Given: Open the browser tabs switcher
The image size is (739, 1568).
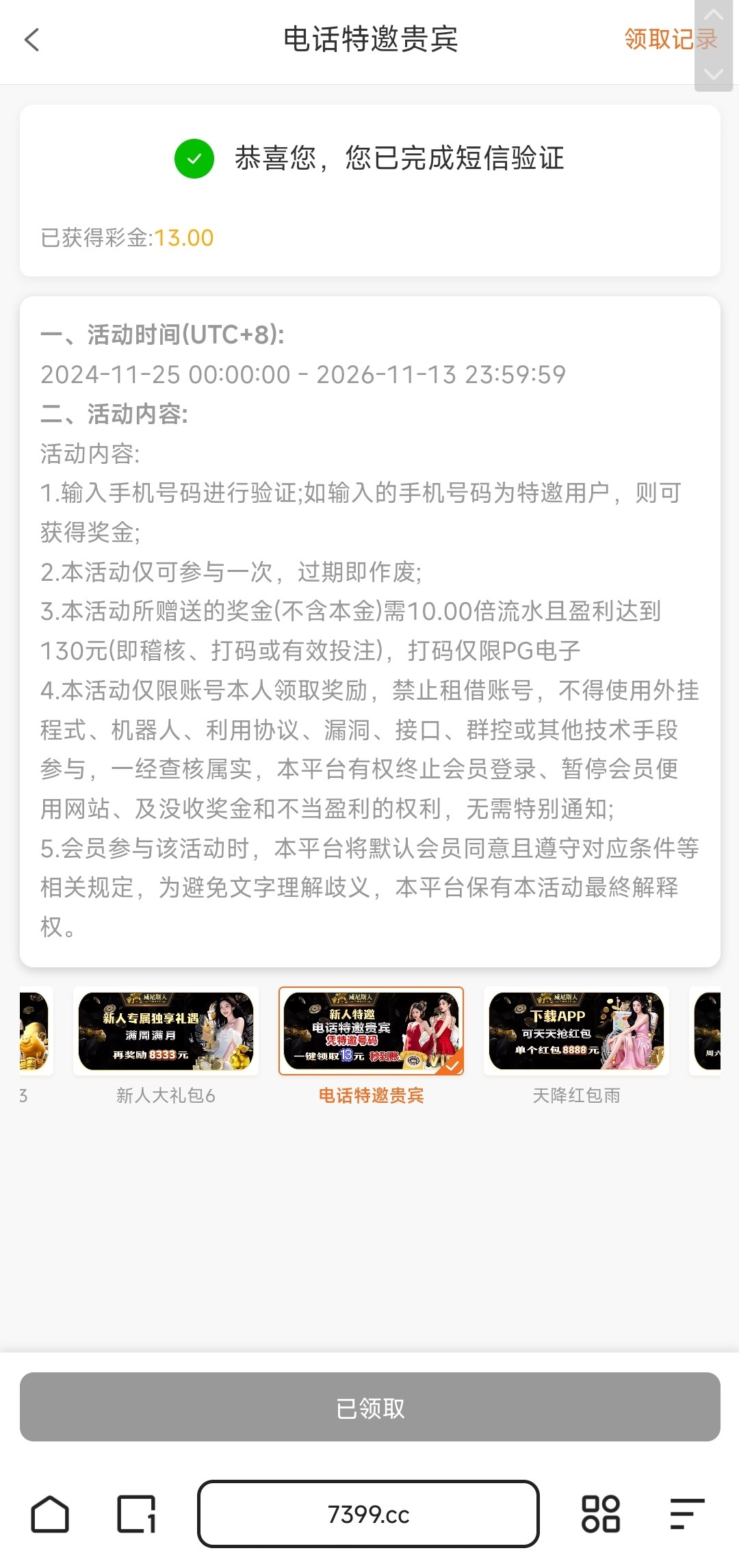Looking at the screenshot, I should (x=135, y=1515).
